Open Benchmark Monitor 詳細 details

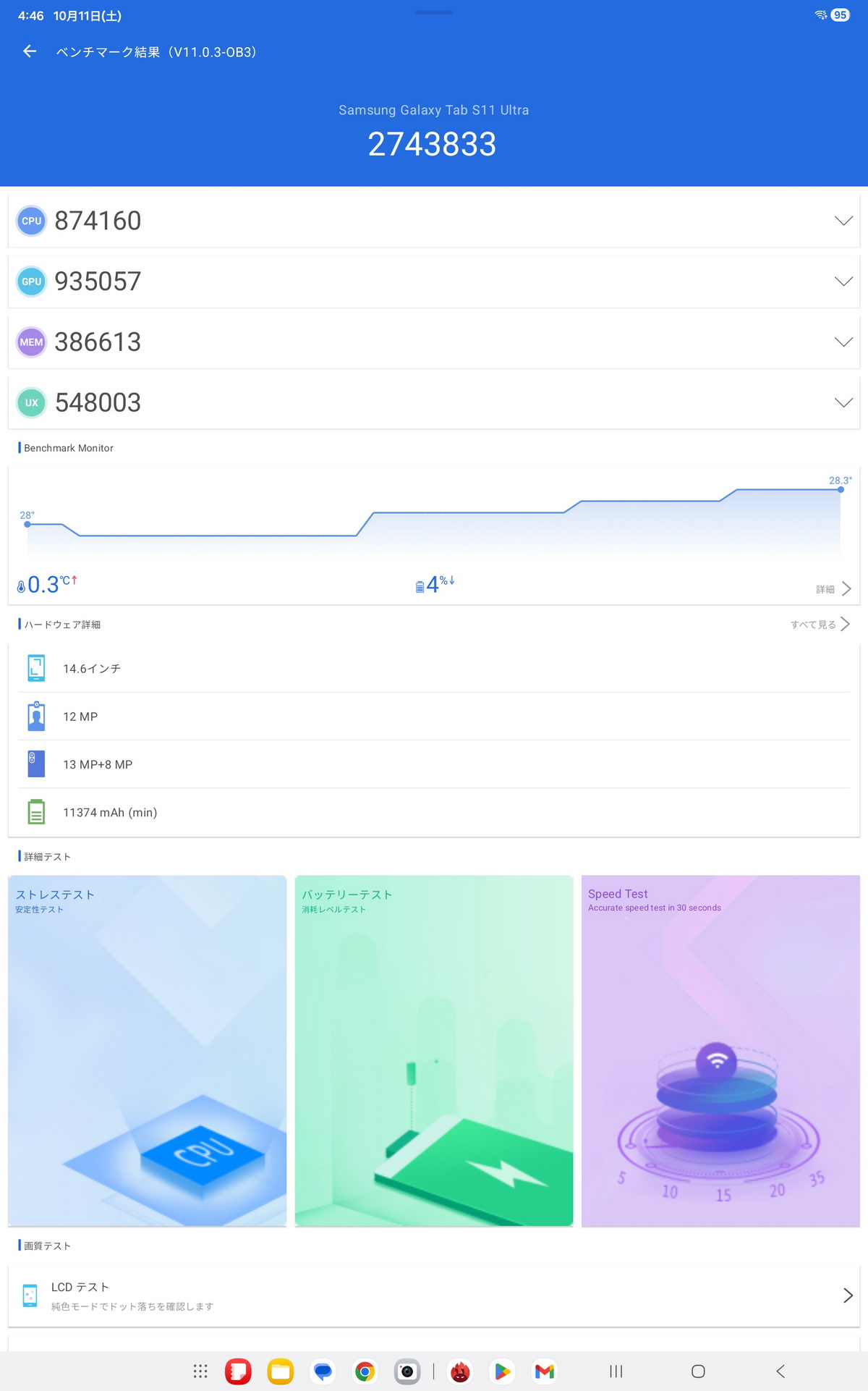point(833,589)
